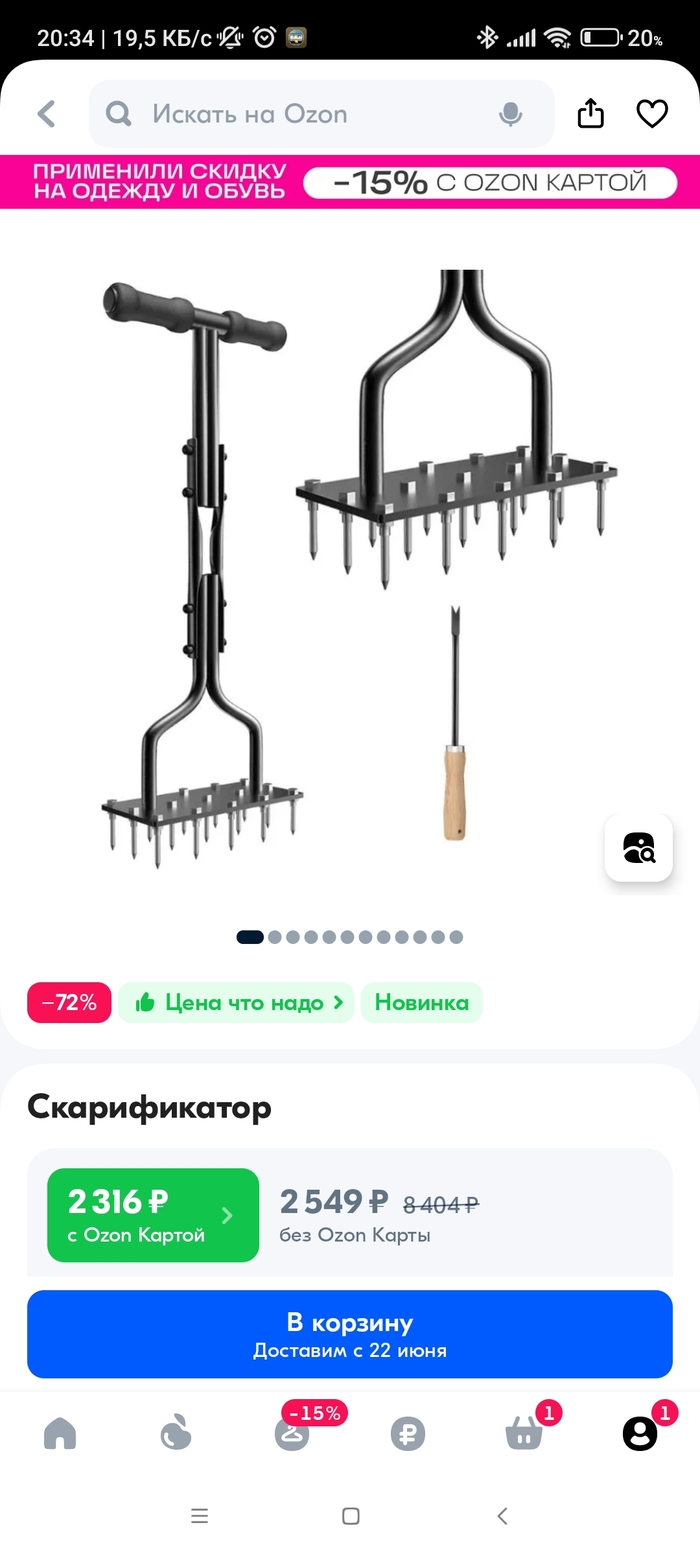This screenshot has width=700, height=1556.
Task: Open the ruble finance tab
Action: [x=408, y=1434]
